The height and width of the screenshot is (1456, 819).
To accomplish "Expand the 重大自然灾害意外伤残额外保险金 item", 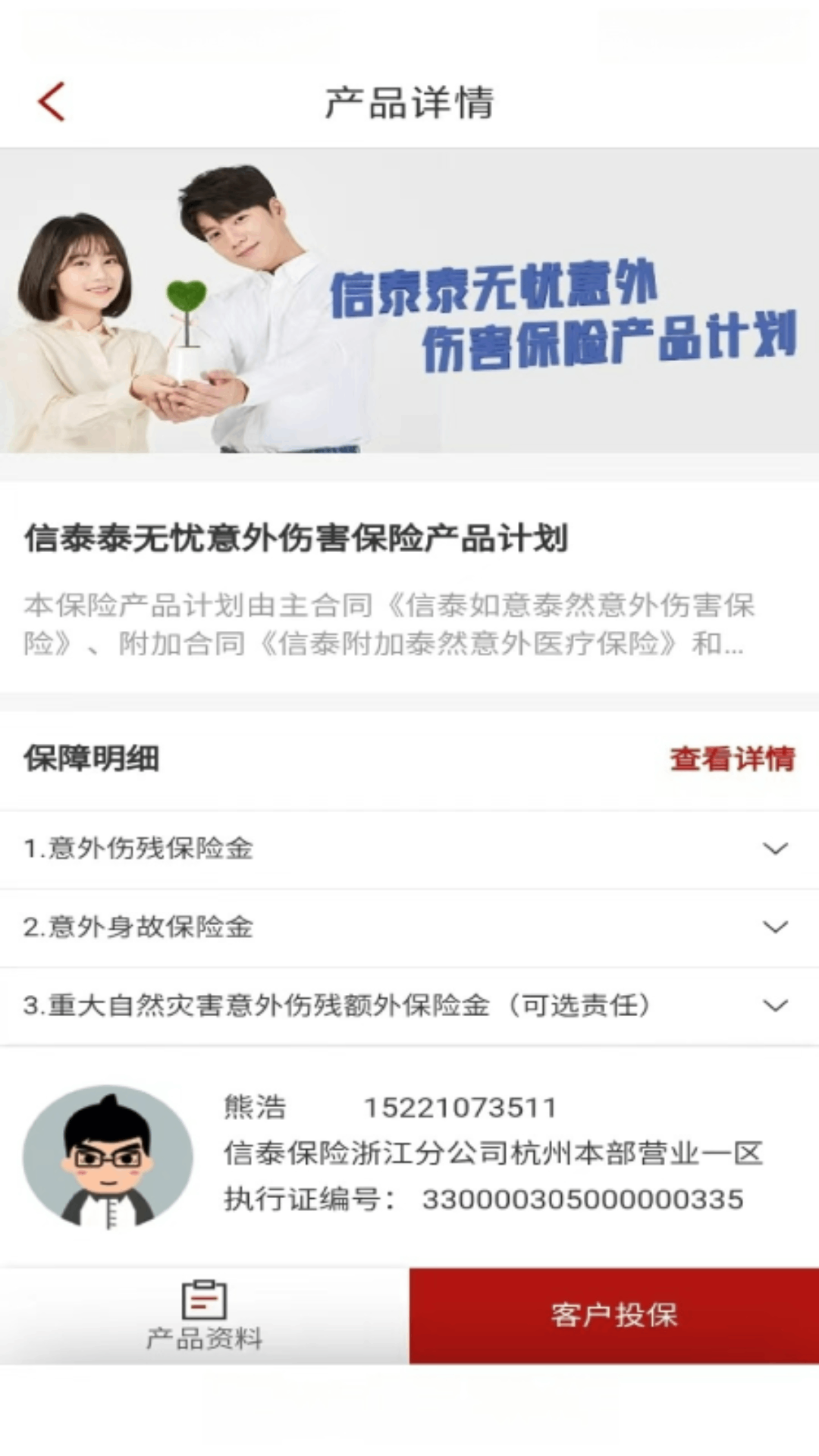I will pyautogui.click(x=774, y=1006).
